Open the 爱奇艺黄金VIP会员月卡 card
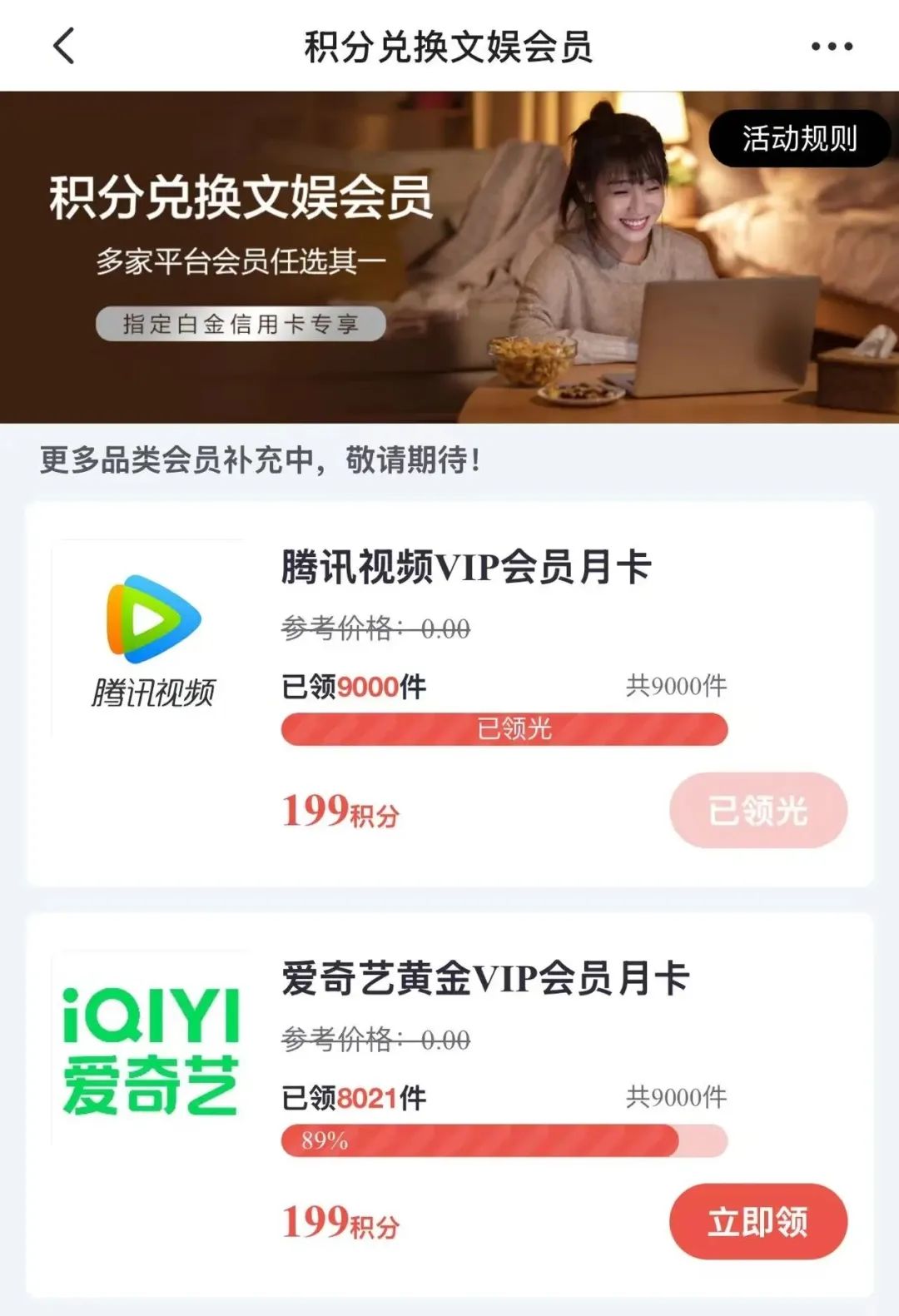Viewport: 899px width, 1316px height. point(484,979)
